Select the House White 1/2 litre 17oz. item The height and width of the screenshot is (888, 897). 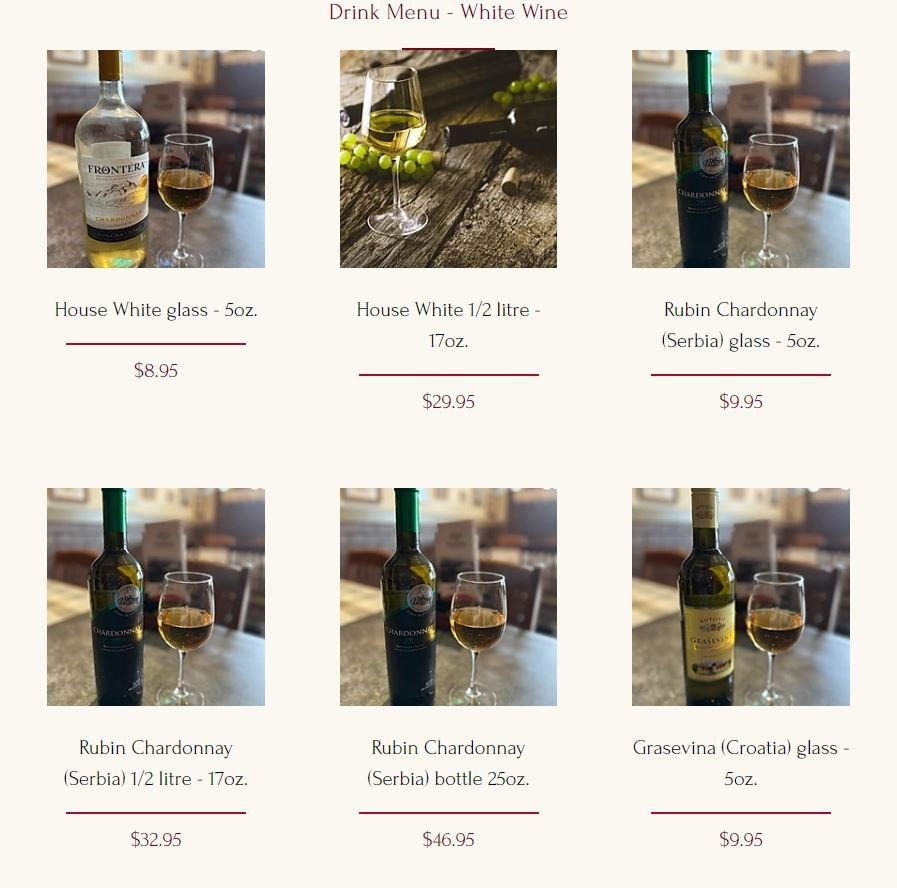click(x=448, y=160)
